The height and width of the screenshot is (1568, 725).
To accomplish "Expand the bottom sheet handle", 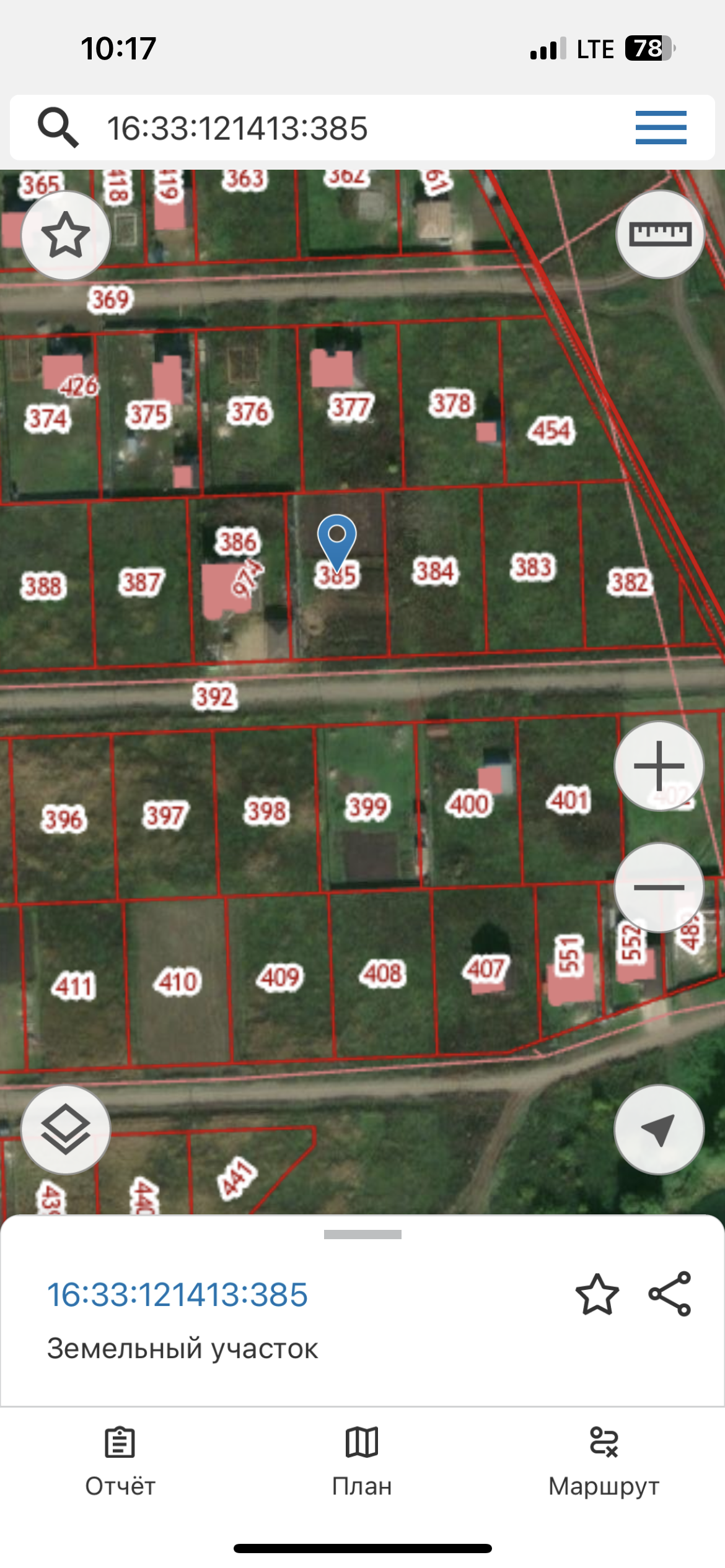I will tap(362, 1234).
